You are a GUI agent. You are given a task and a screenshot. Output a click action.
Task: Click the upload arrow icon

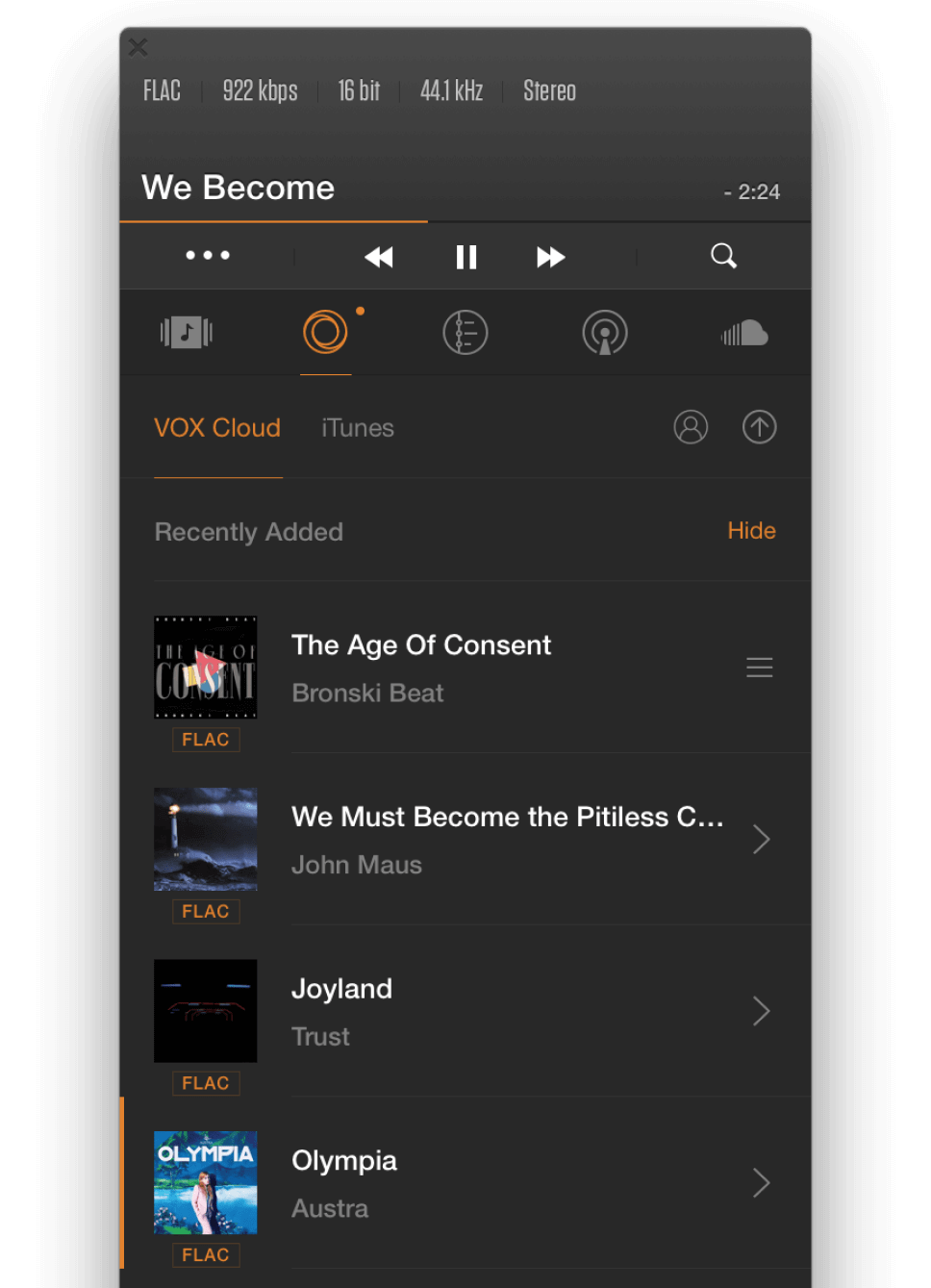tap(759, 426)
